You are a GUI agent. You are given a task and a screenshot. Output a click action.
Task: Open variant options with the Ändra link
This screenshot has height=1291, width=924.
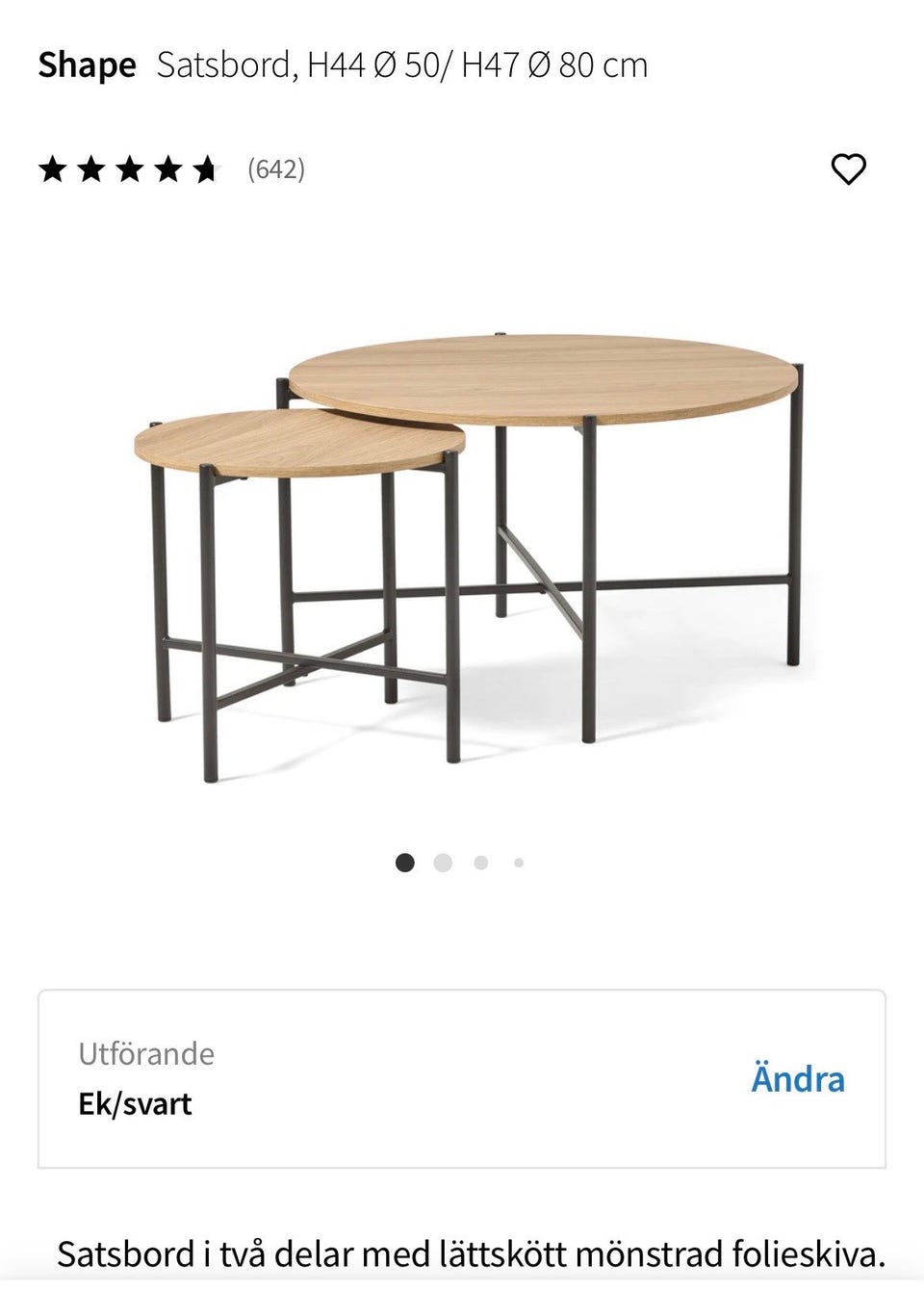click(797, 1079)
